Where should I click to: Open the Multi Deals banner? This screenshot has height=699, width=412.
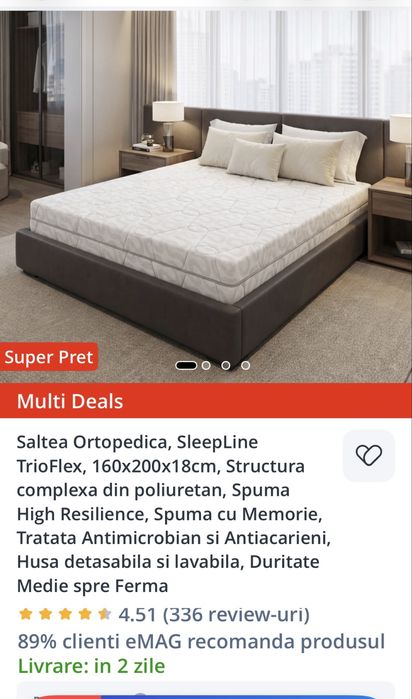tap(206, 401)
